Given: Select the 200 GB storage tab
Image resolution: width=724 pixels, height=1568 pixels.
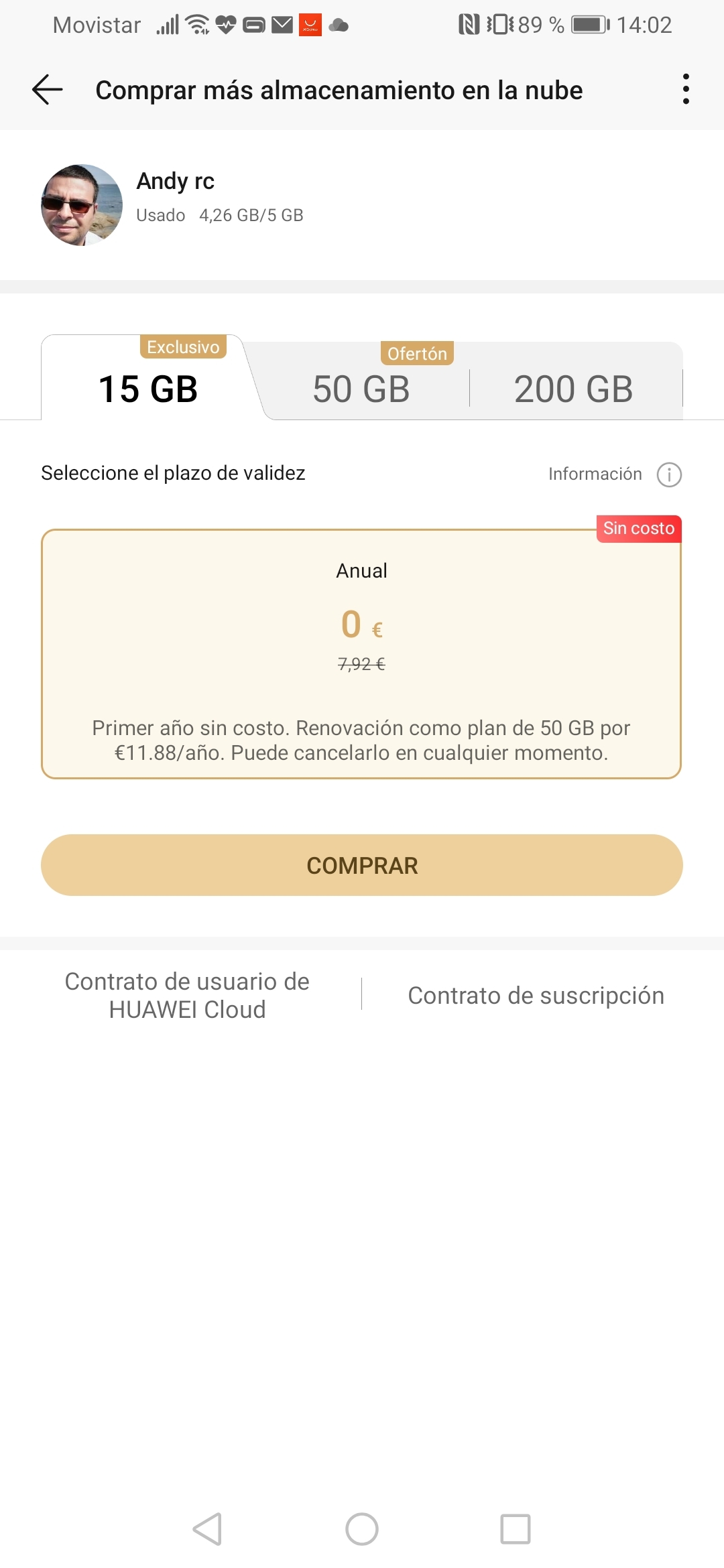Looking at the screenshot, I should coord(573,389).
